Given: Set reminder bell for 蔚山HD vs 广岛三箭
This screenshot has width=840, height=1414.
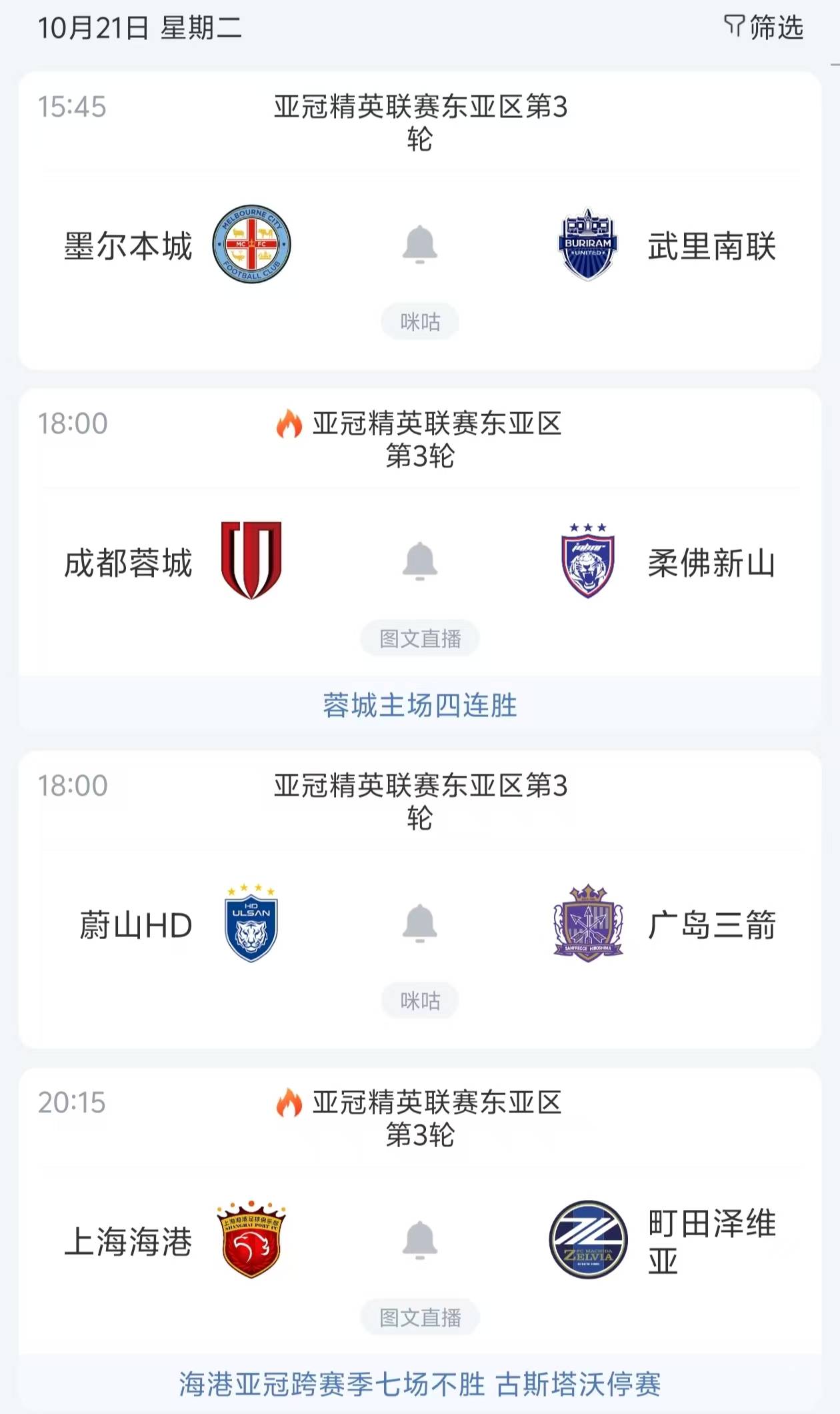Looking at the screenshot, I should pos(420,924).
